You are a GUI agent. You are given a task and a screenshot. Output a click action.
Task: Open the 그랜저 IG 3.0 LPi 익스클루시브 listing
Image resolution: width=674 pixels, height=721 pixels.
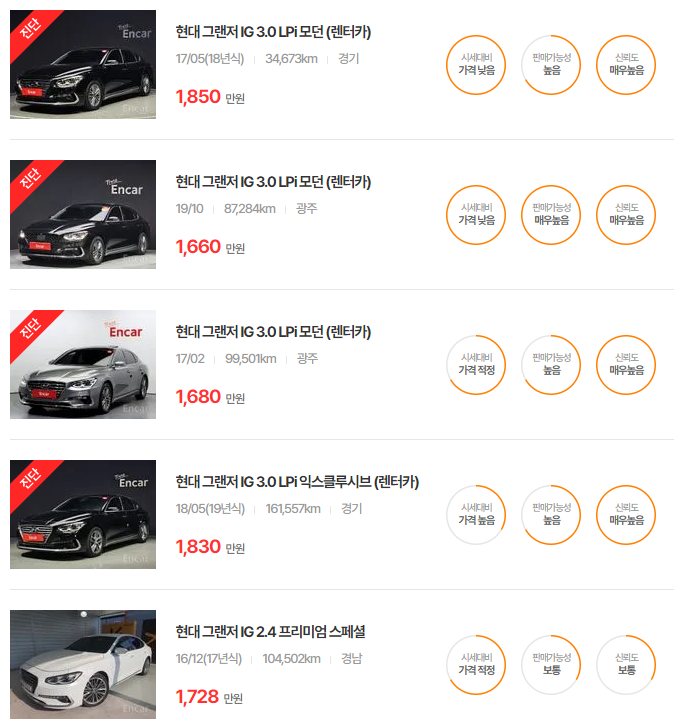pos(297,482)
